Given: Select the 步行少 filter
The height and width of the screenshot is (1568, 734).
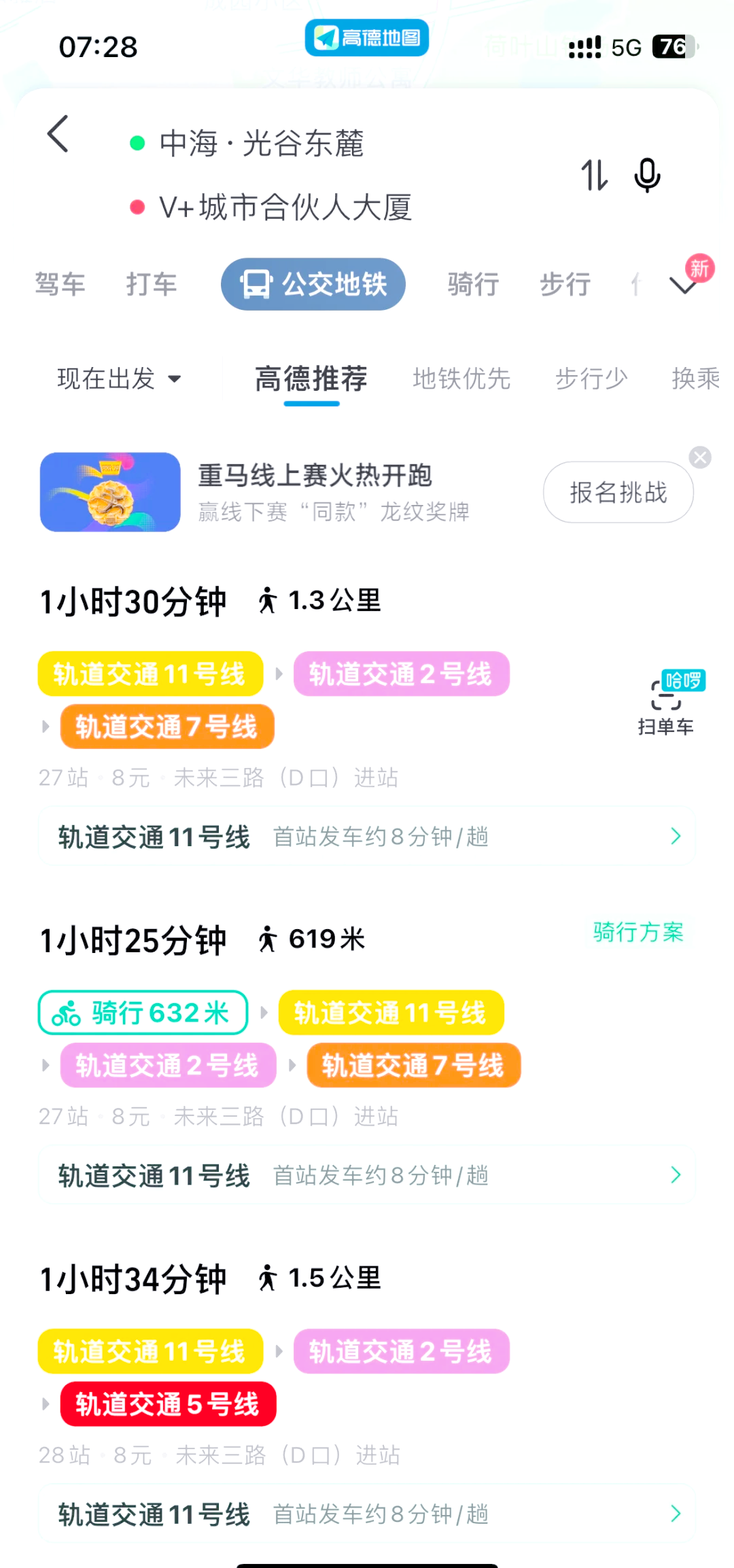Looking at the screenshot, I should [591, 379].
